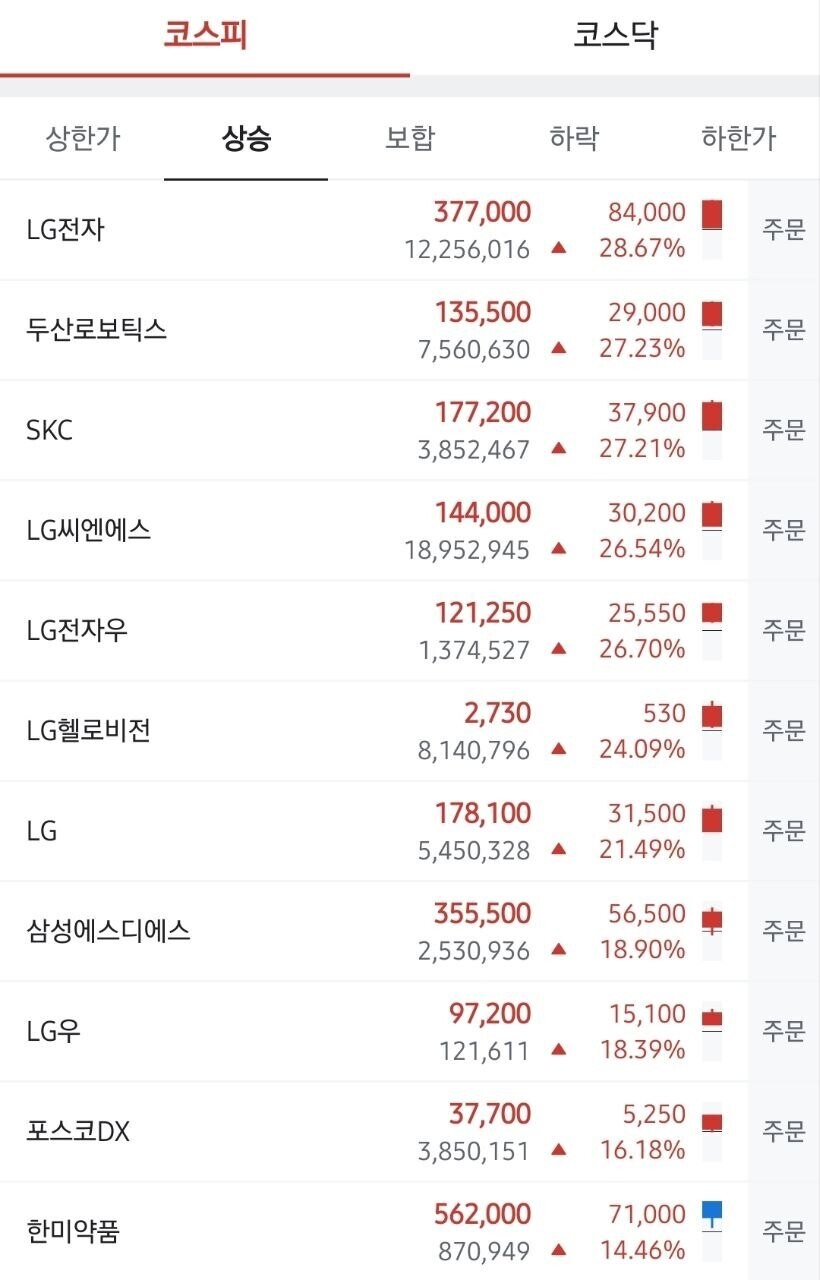Open LG헬로비전 stock row
820x1280 pixels.
374,730
